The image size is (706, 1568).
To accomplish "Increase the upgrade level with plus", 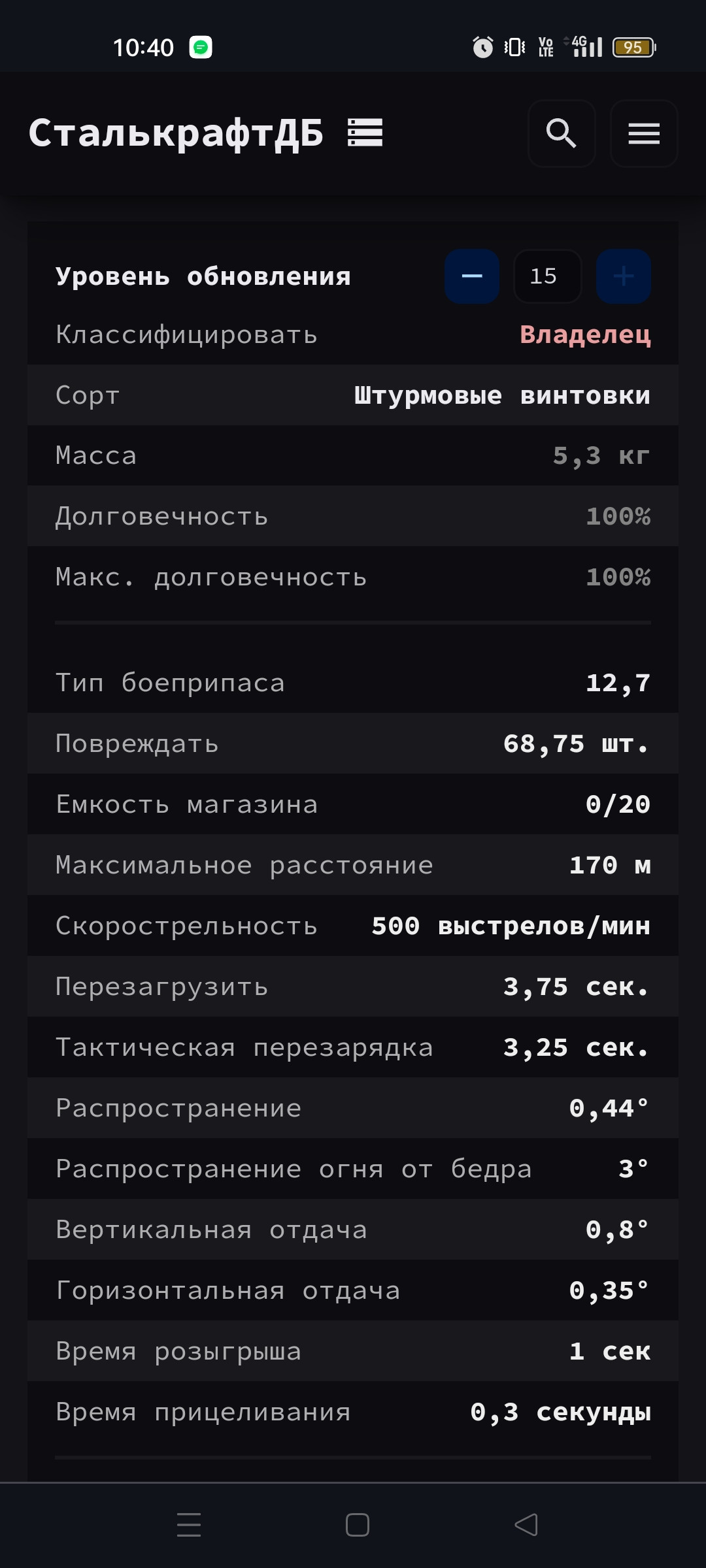I will pos(624,276).
